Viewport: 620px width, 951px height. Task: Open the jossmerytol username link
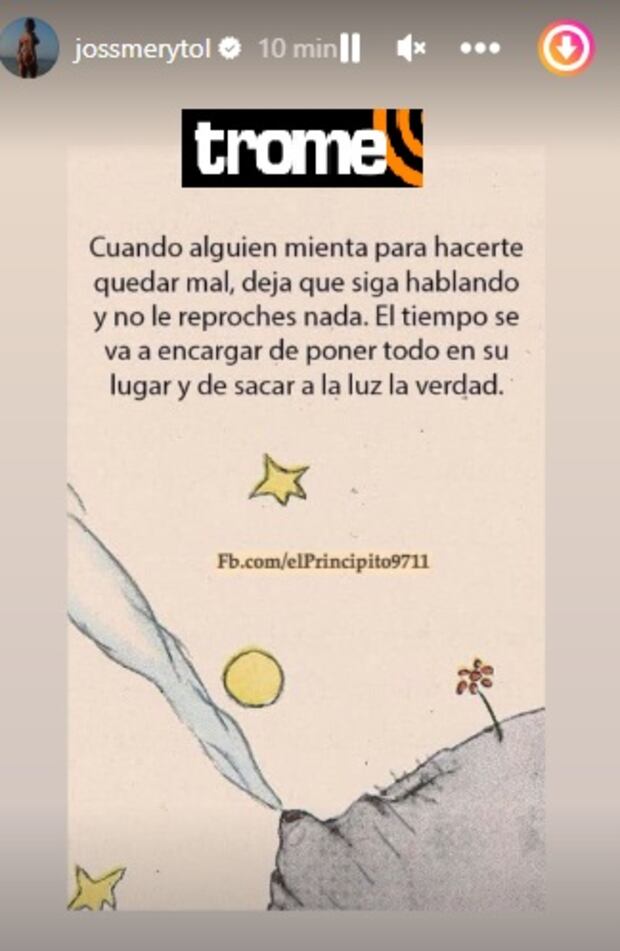tap(141, 48)
